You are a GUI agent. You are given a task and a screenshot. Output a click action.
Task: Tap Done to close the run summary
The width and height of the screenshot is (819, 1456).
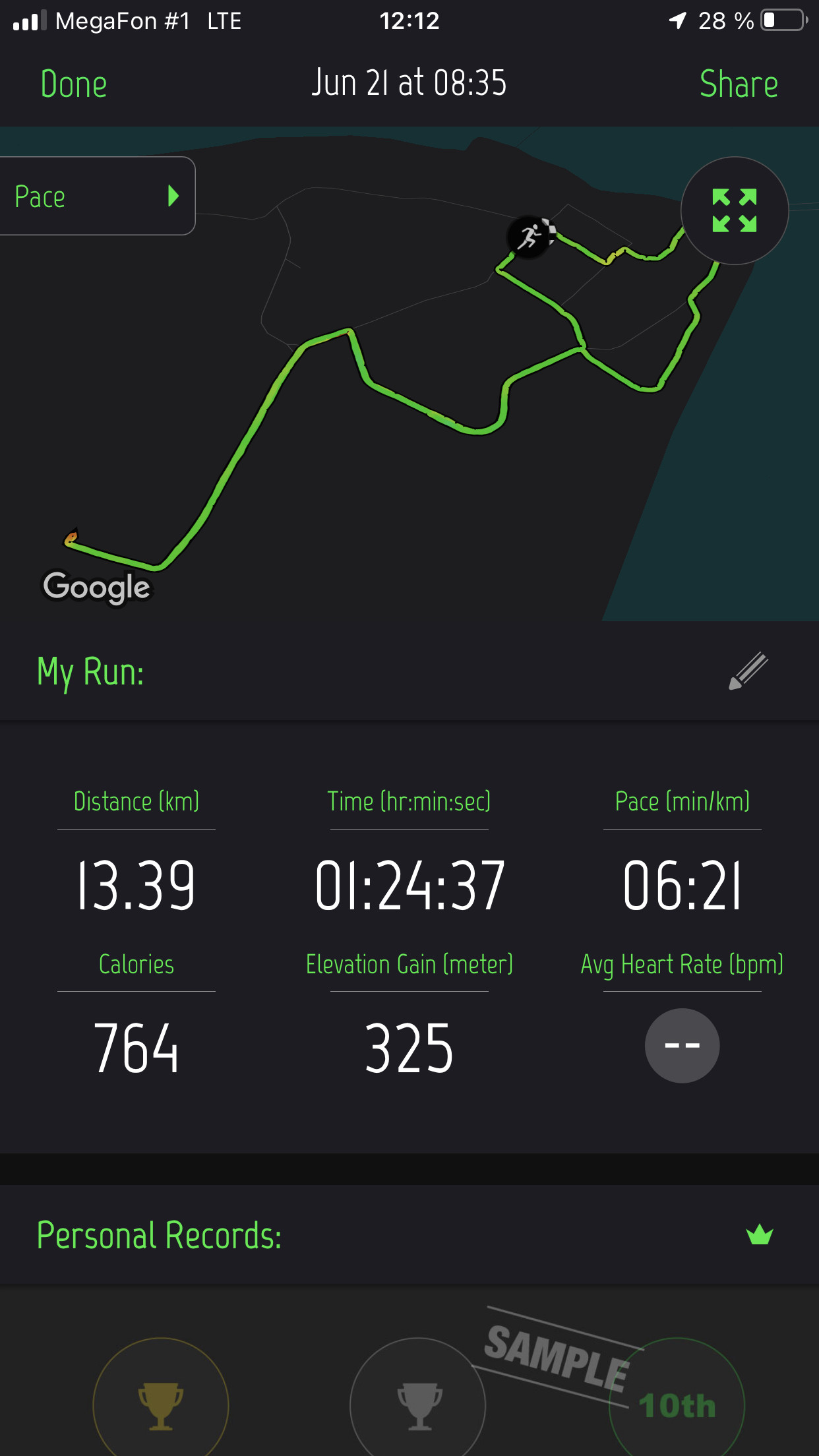(x=74, y=84)
